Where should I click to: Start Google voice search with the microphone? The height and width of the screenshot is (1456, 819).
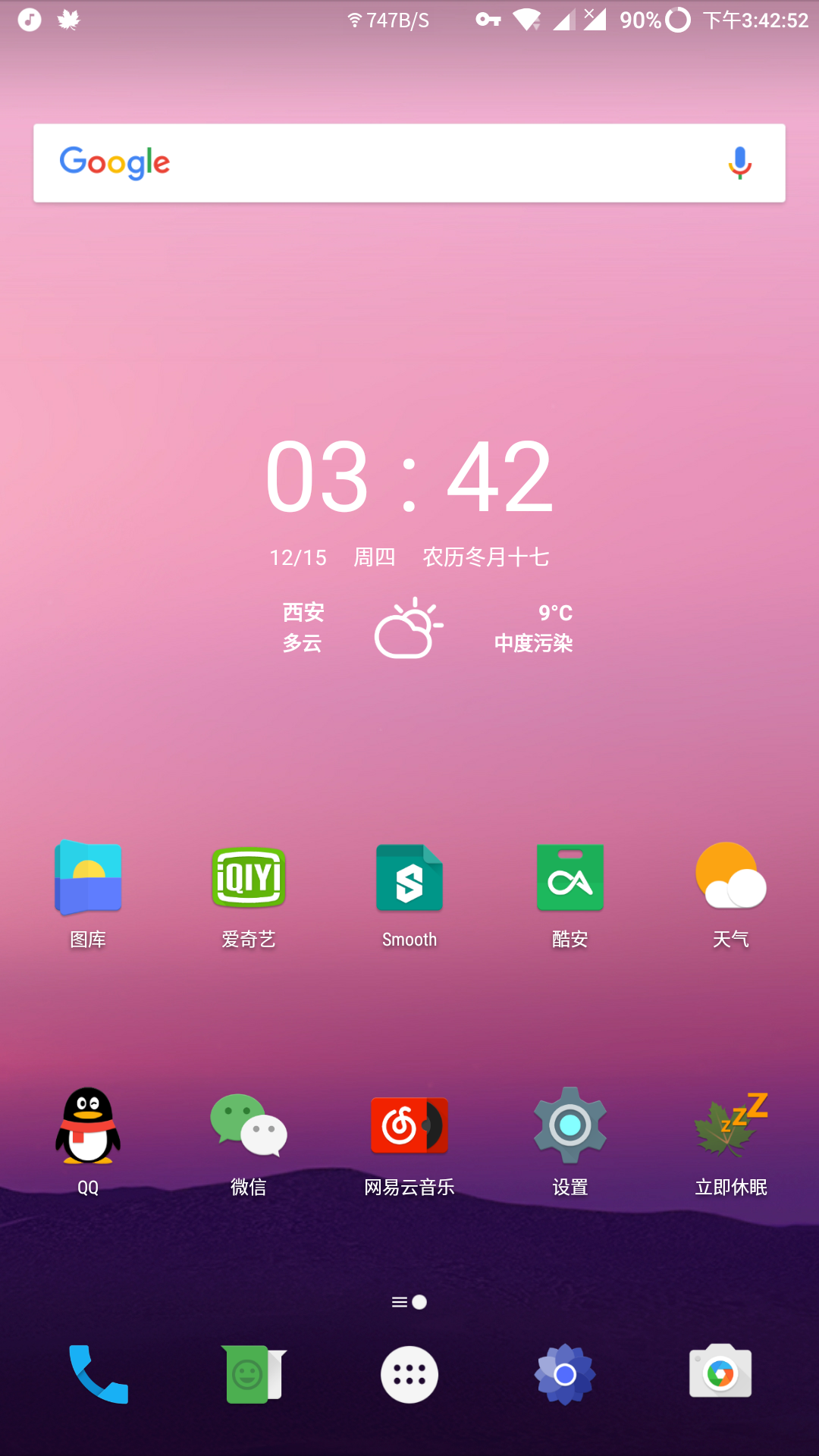(739, 163)
